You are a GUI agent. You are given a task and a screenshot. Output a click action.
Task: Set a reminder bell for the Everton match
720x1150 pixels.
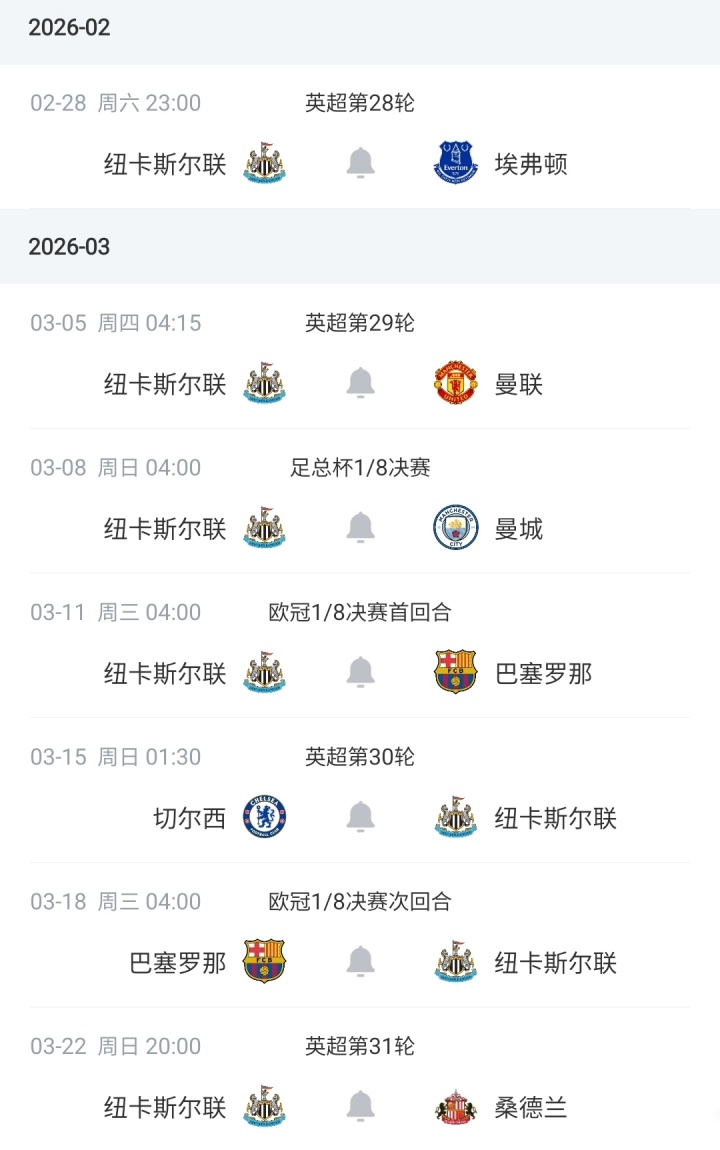(x=360, y=163)
